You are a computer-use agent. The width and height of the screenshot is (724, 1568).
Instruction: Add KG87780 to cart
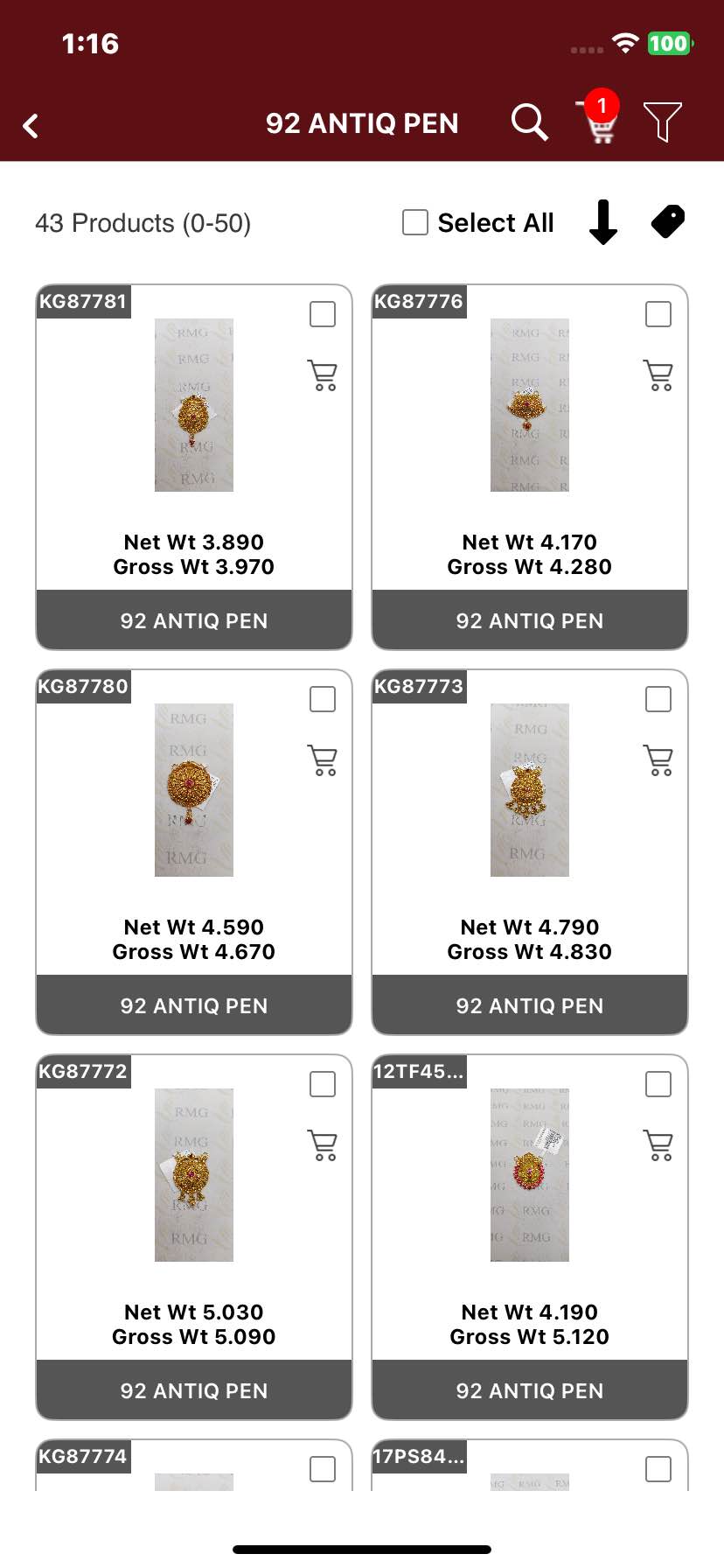pyautogui.click(x=323, y=760)
